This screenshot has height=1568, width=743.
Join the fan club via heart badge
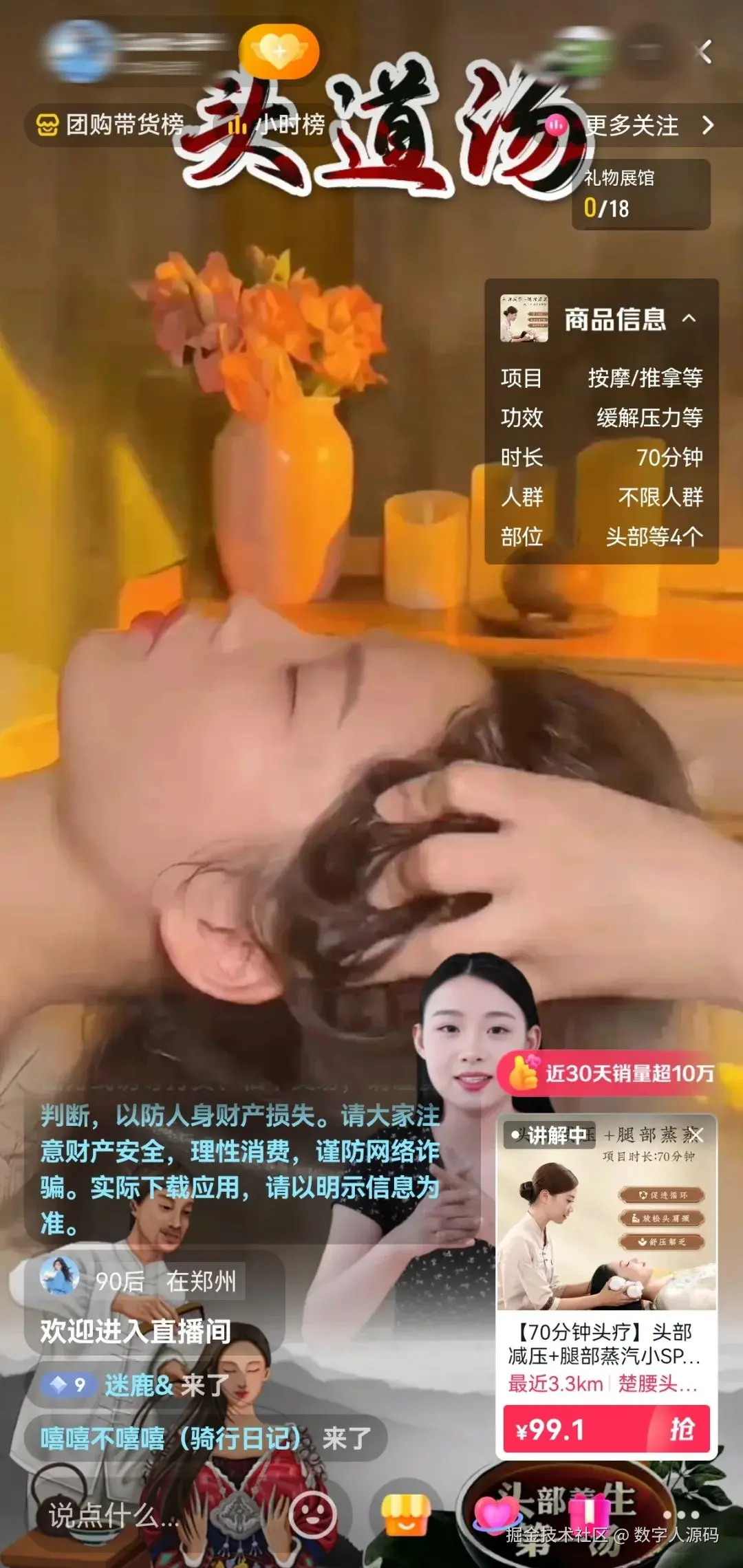click(x=279, y=50)
